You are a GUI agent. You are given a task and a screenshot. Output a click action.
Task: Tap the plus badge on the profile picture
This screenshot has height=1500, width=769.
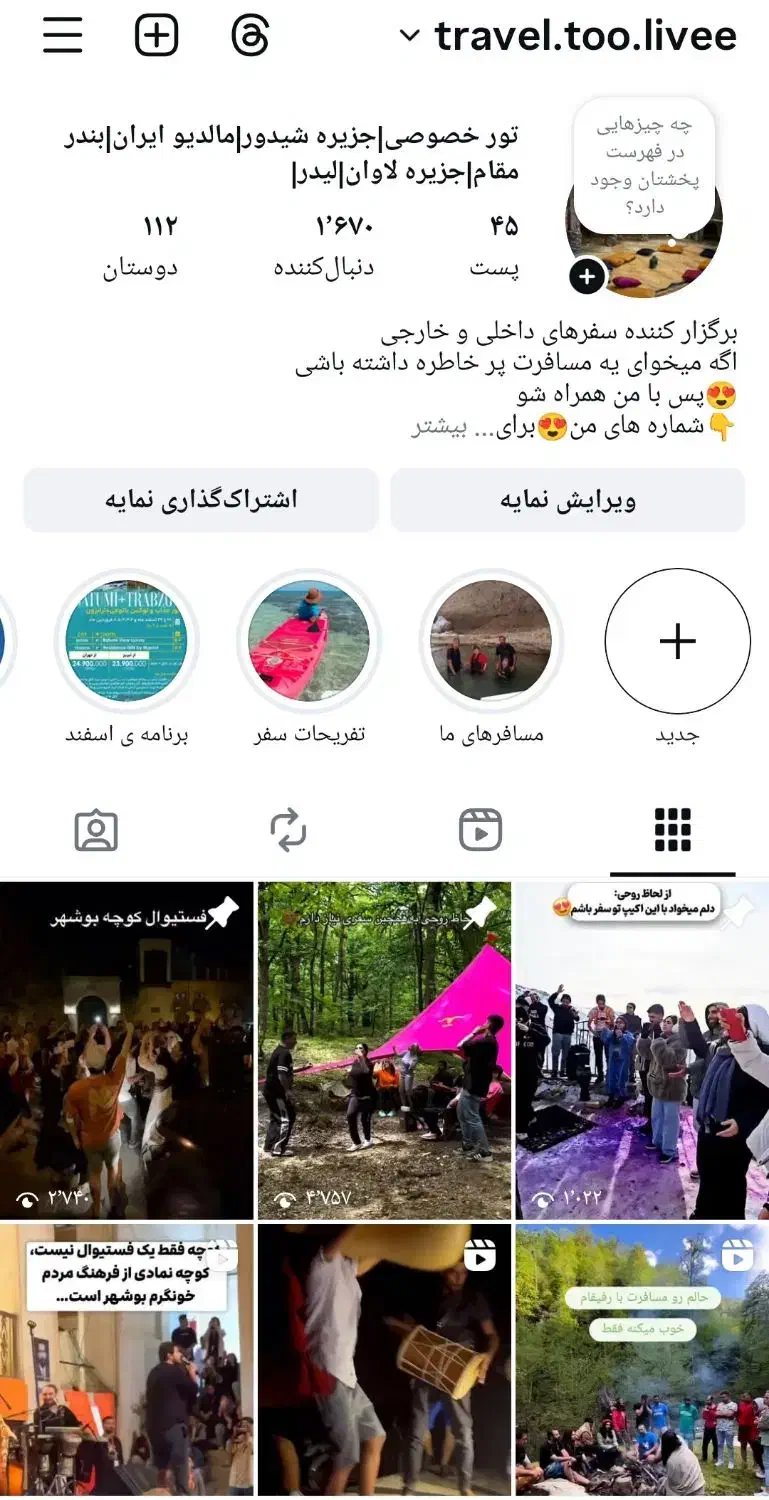click(585, 276)
